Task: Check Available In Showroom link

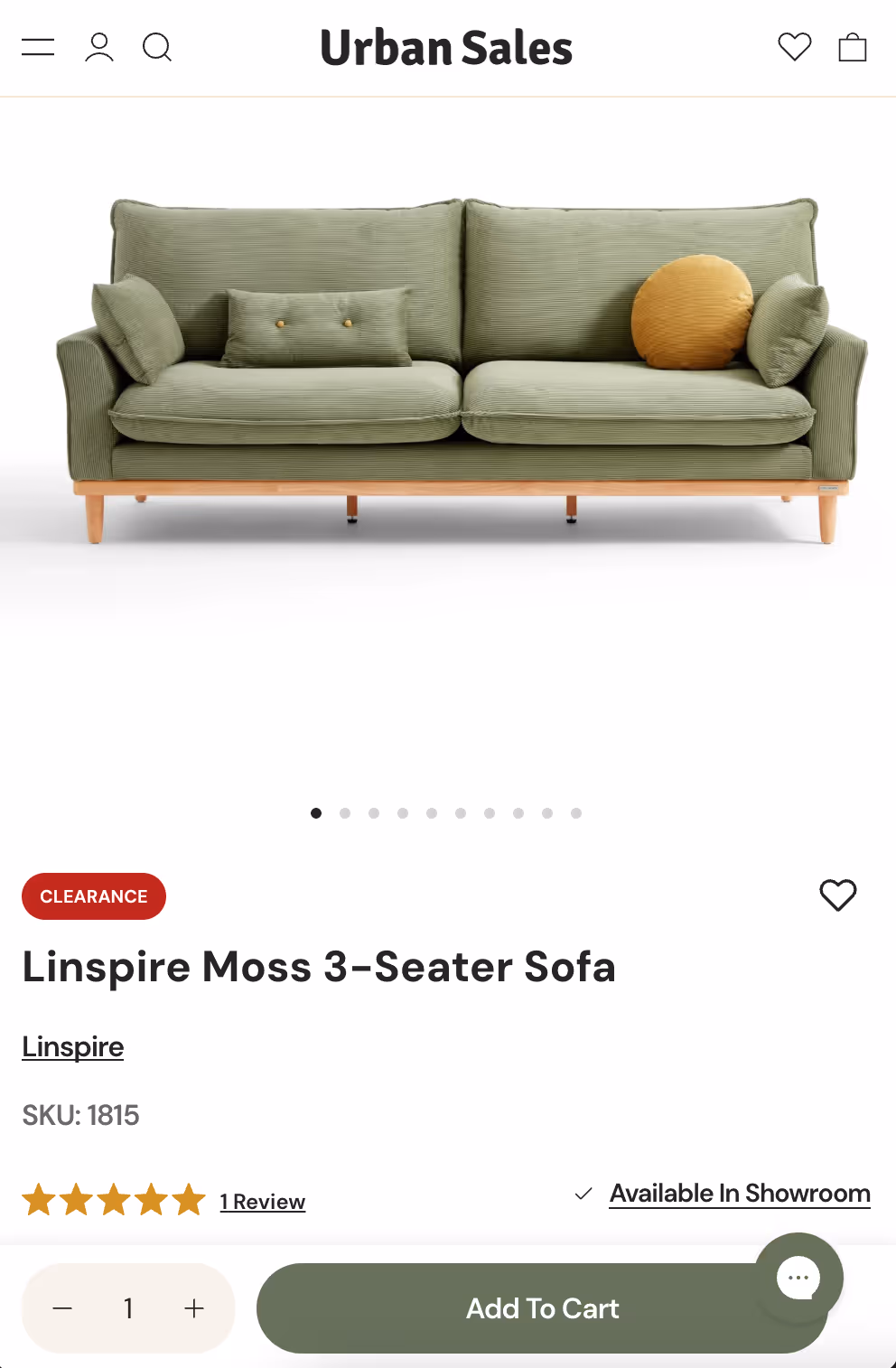Action: pyautogui.click(x=740, y=1194)
